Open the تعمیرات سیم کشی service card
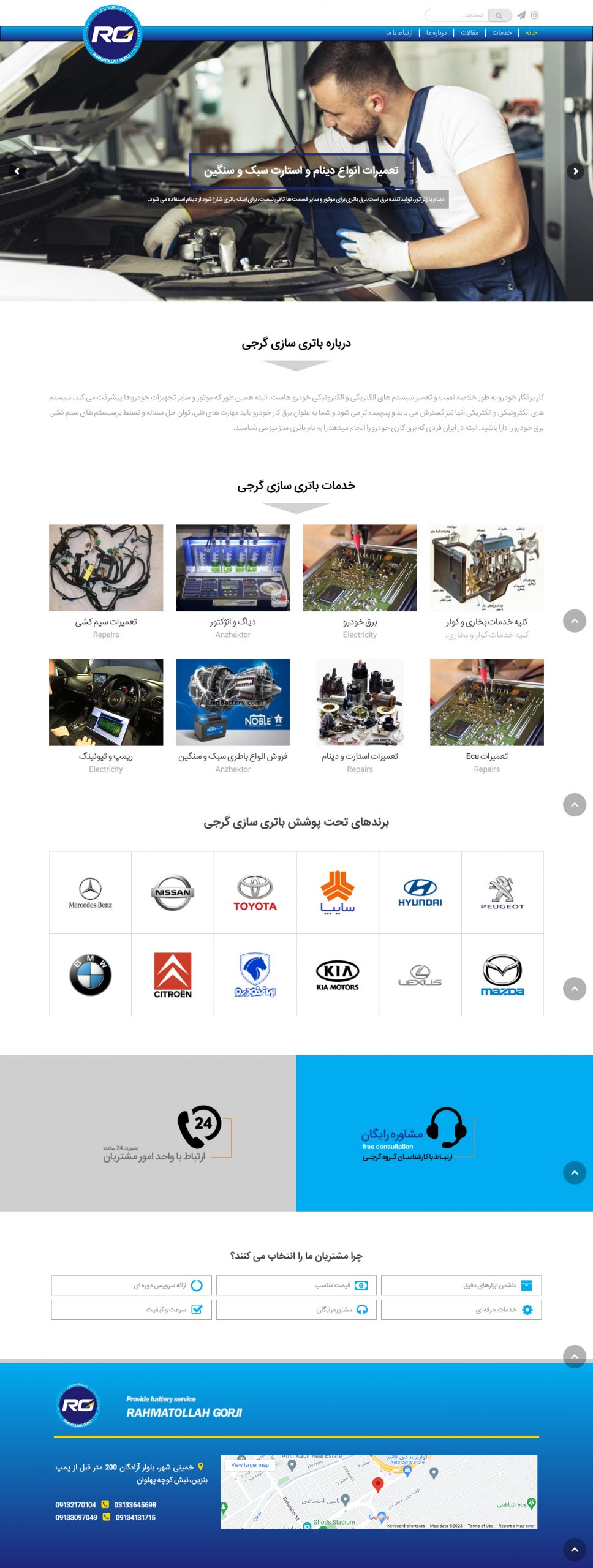Viewport: 593px width, 1568px height. tap(106, 568)
